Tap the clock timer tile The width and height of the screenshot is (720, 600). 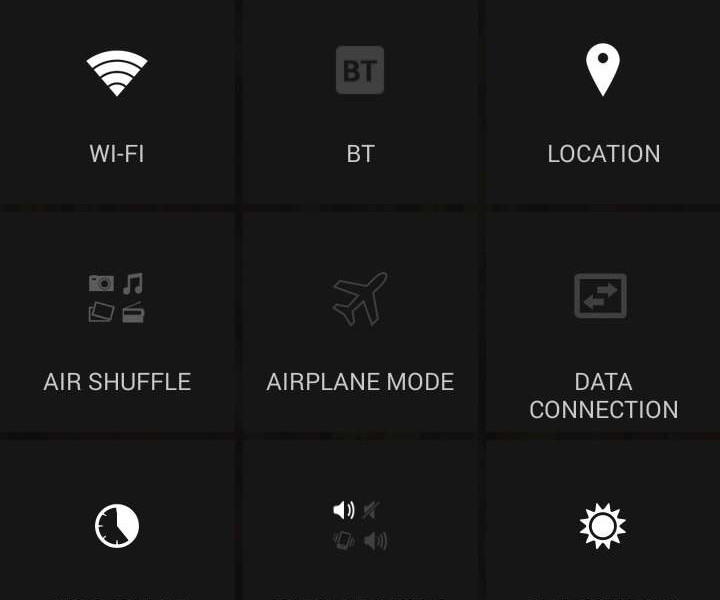point(117,526)
